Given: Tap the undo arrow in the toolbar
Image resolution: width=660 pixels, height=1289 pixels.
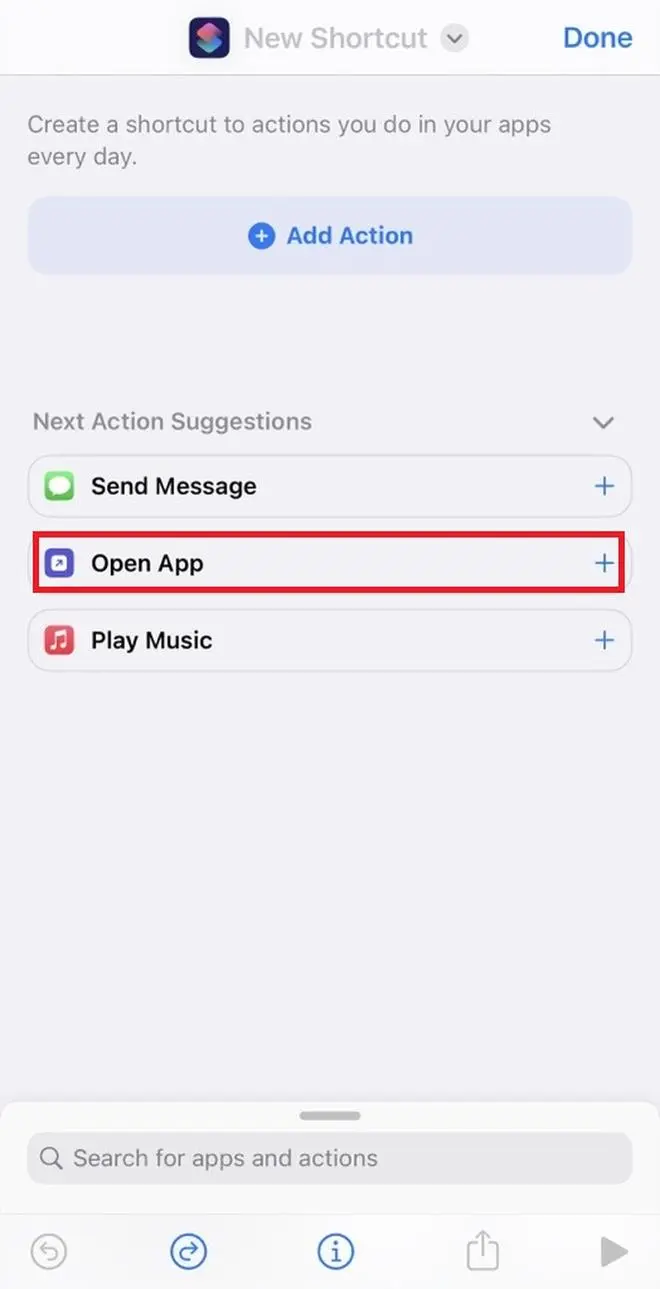Looking at the screenshot, I should [48, 1250].
